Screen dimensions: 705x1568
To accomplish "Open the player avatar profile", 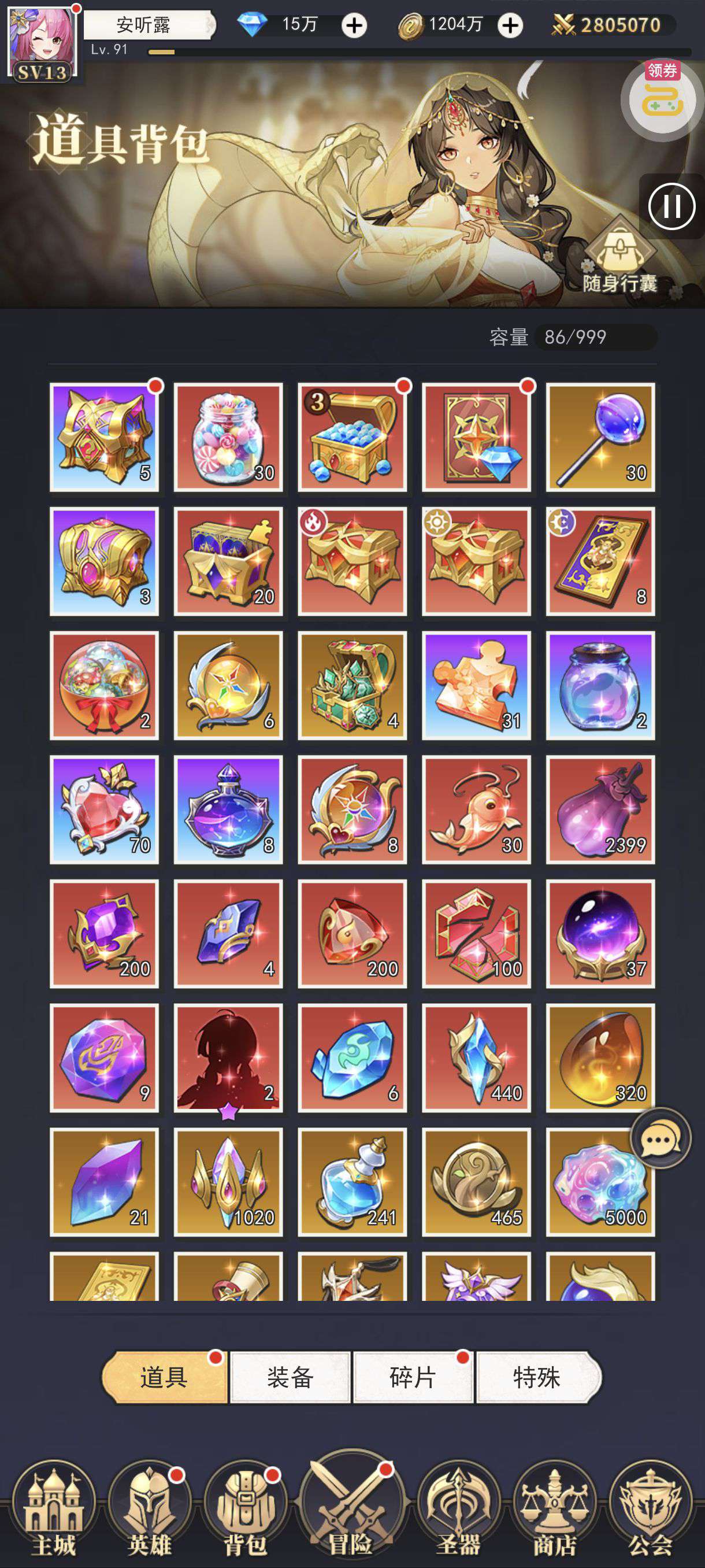I will pyautogui.click(x=42, y=43).
